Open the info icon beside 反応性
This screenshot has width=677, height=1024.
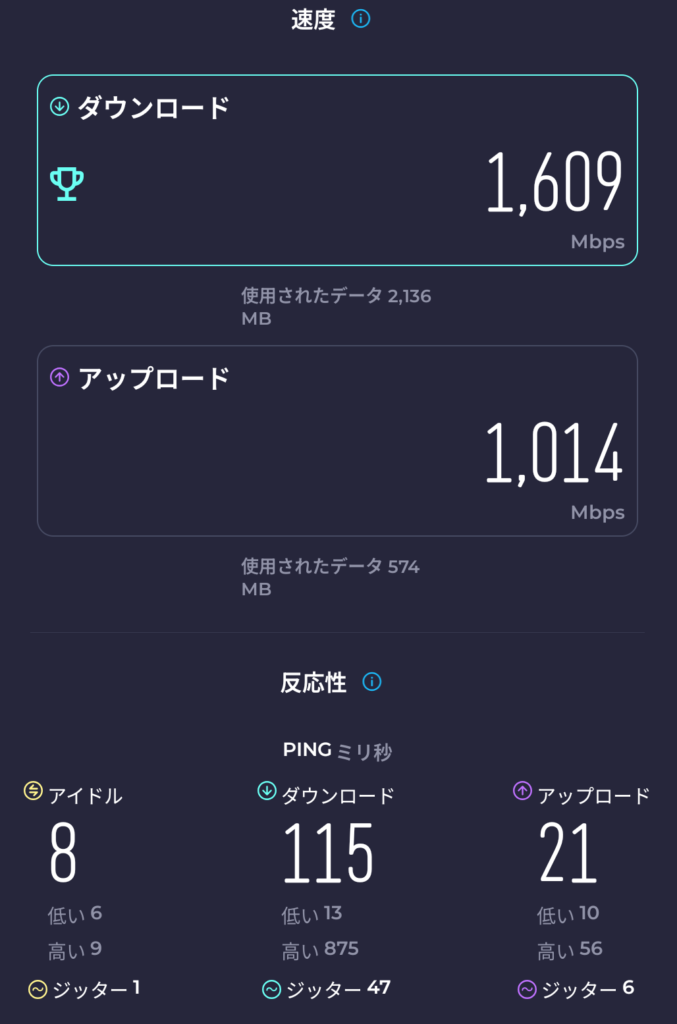[372, 683]
